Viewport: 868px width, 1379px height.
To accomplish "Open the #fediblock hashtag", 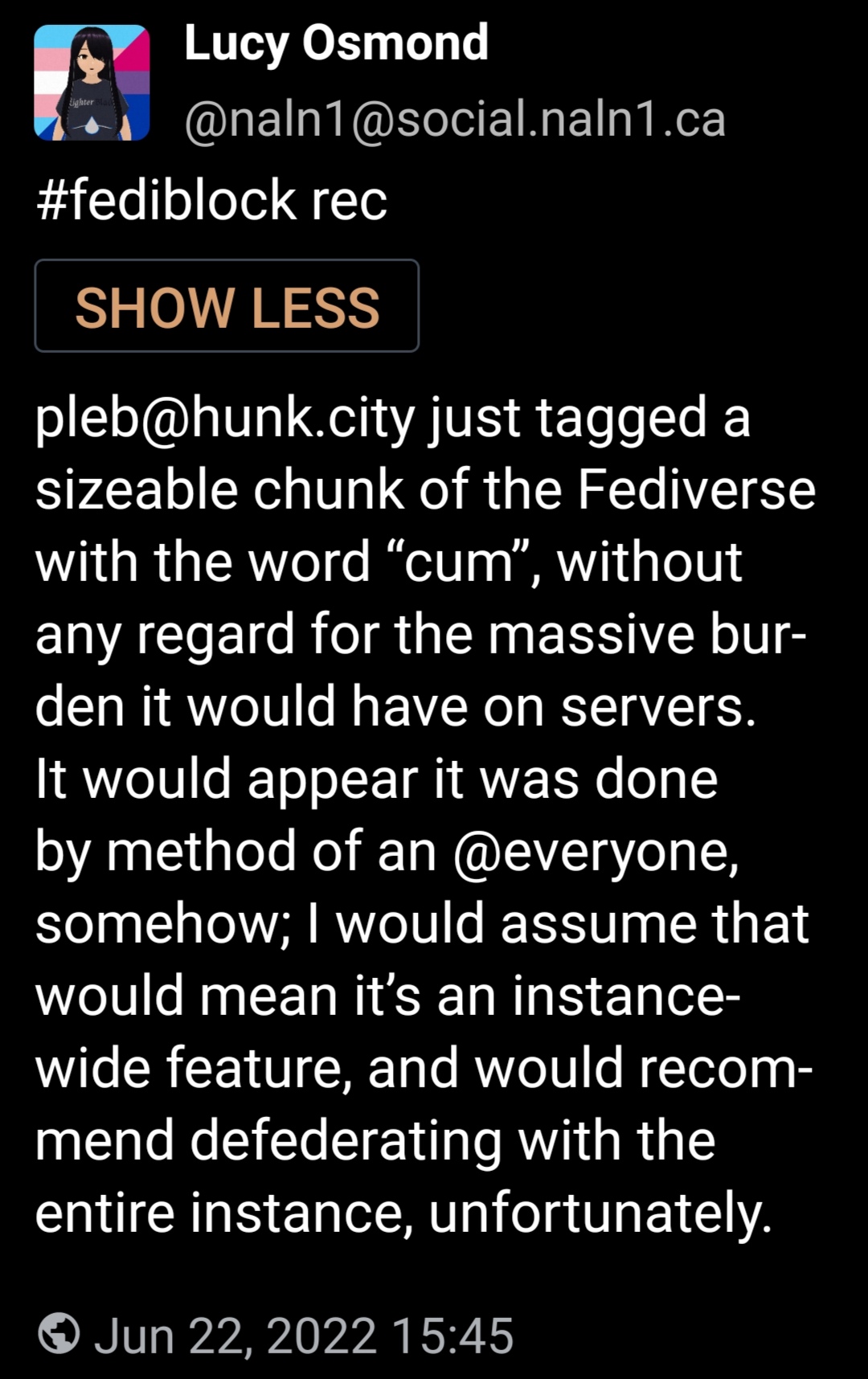I will tap(166, 200).
